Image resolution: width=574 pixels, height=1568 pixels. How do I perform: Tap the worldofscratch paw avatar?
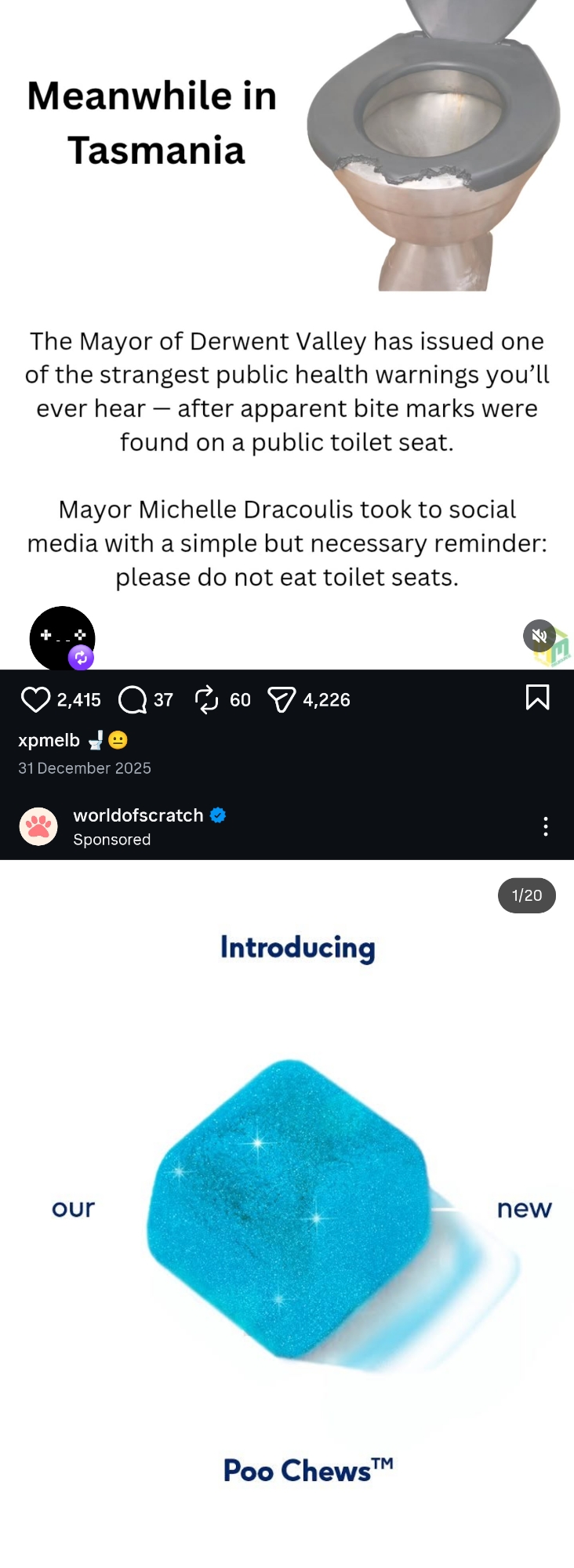[x=38, y=826]
